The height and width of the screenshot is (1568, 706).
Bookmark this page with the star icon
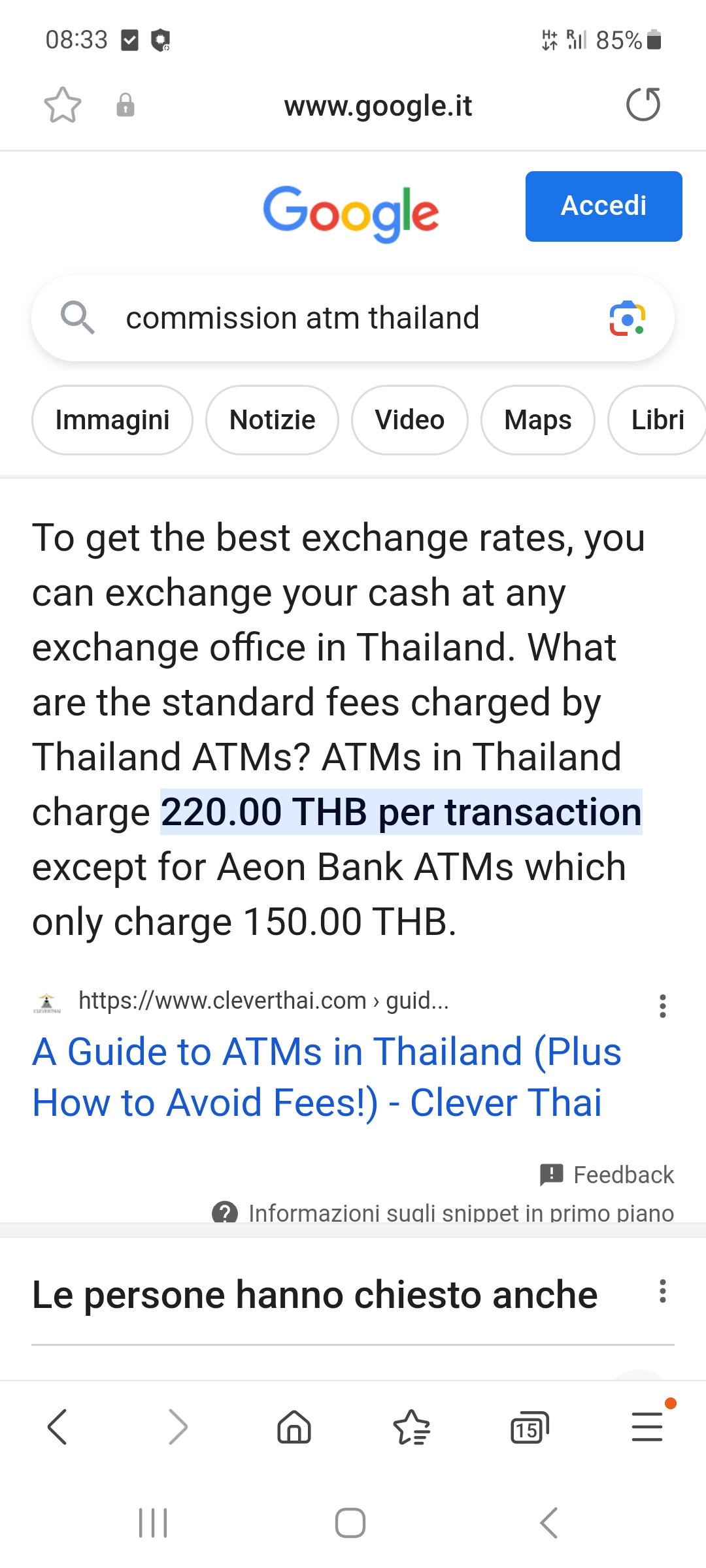coord(62,105)
